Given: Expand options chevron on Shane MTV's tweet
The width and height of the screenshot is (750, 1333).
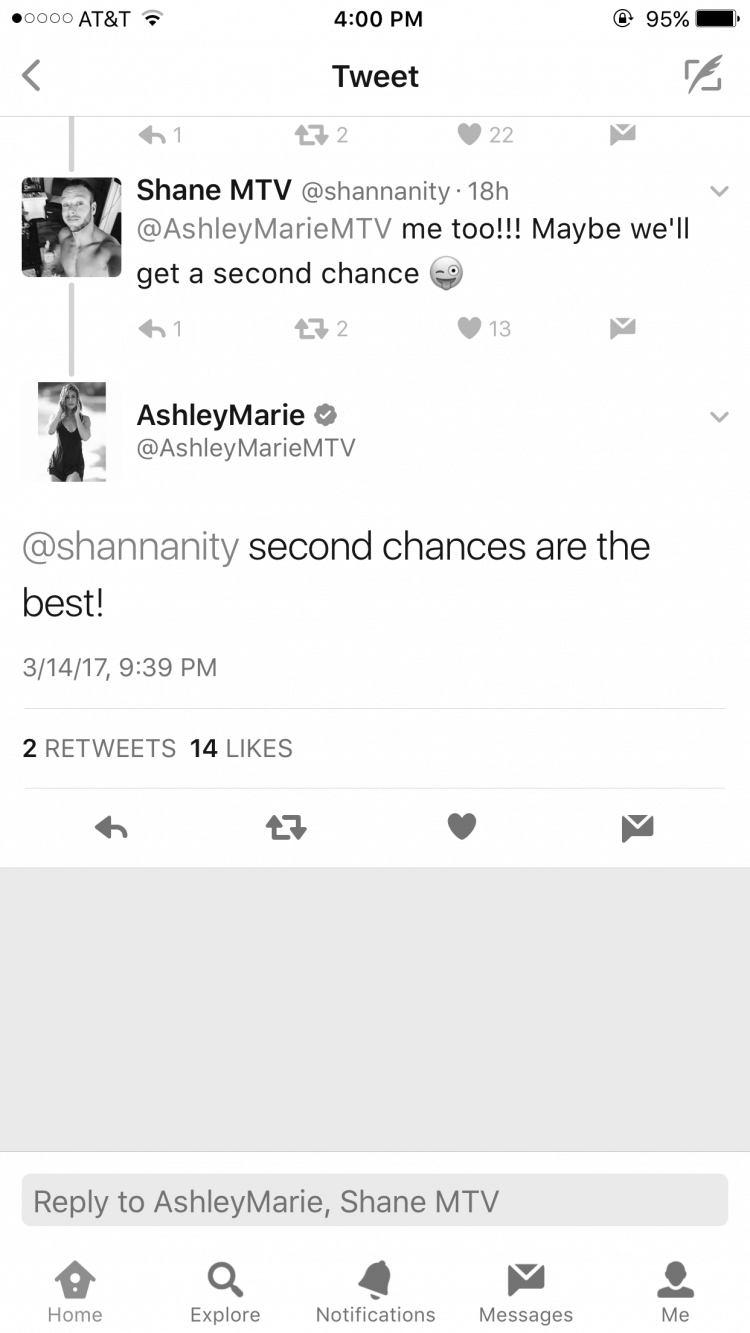Looking at the screenshot, I should pos(719,191).
